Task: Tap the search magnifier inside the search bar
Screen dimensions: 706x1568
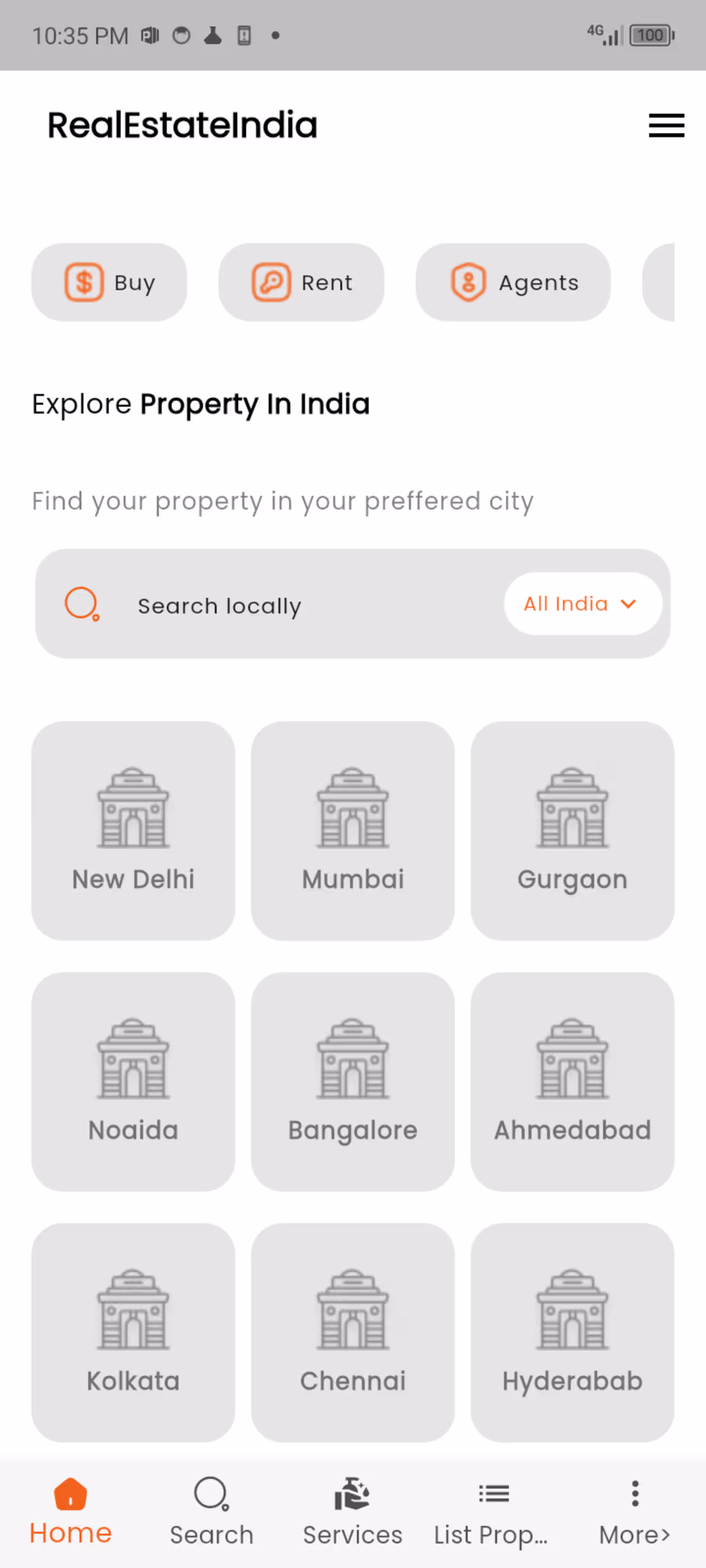Action: click(x=82, y=604)
